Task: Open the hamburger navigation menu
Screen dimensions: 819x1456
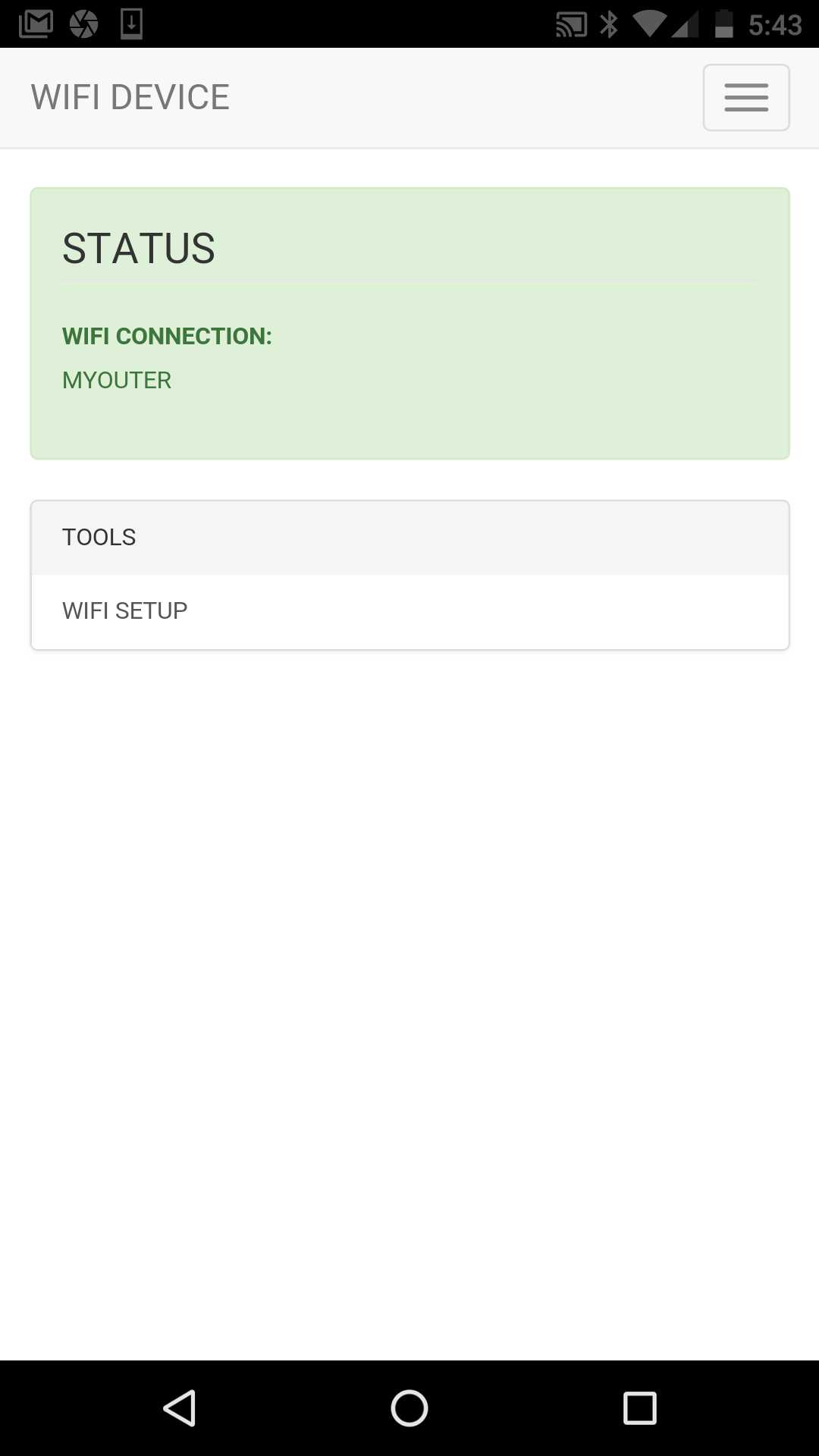Action: click(x=746, y=98)
